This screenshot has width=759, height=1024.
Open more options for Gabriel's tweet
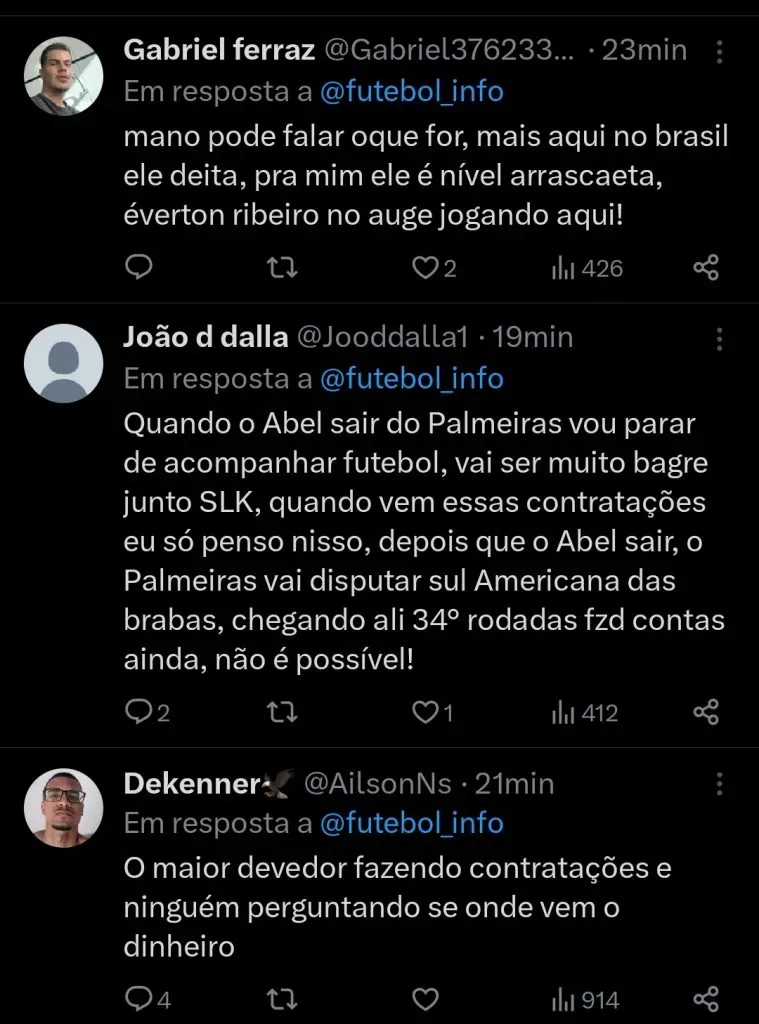tap(719, 50)
